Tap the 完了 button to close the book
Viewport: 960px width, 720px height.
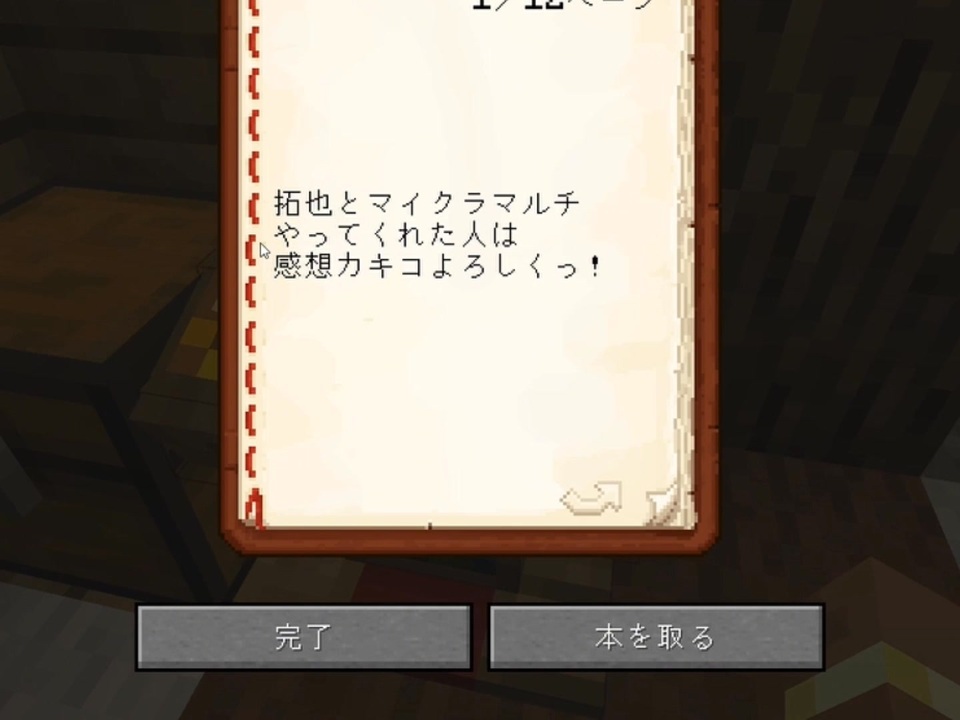303,637
